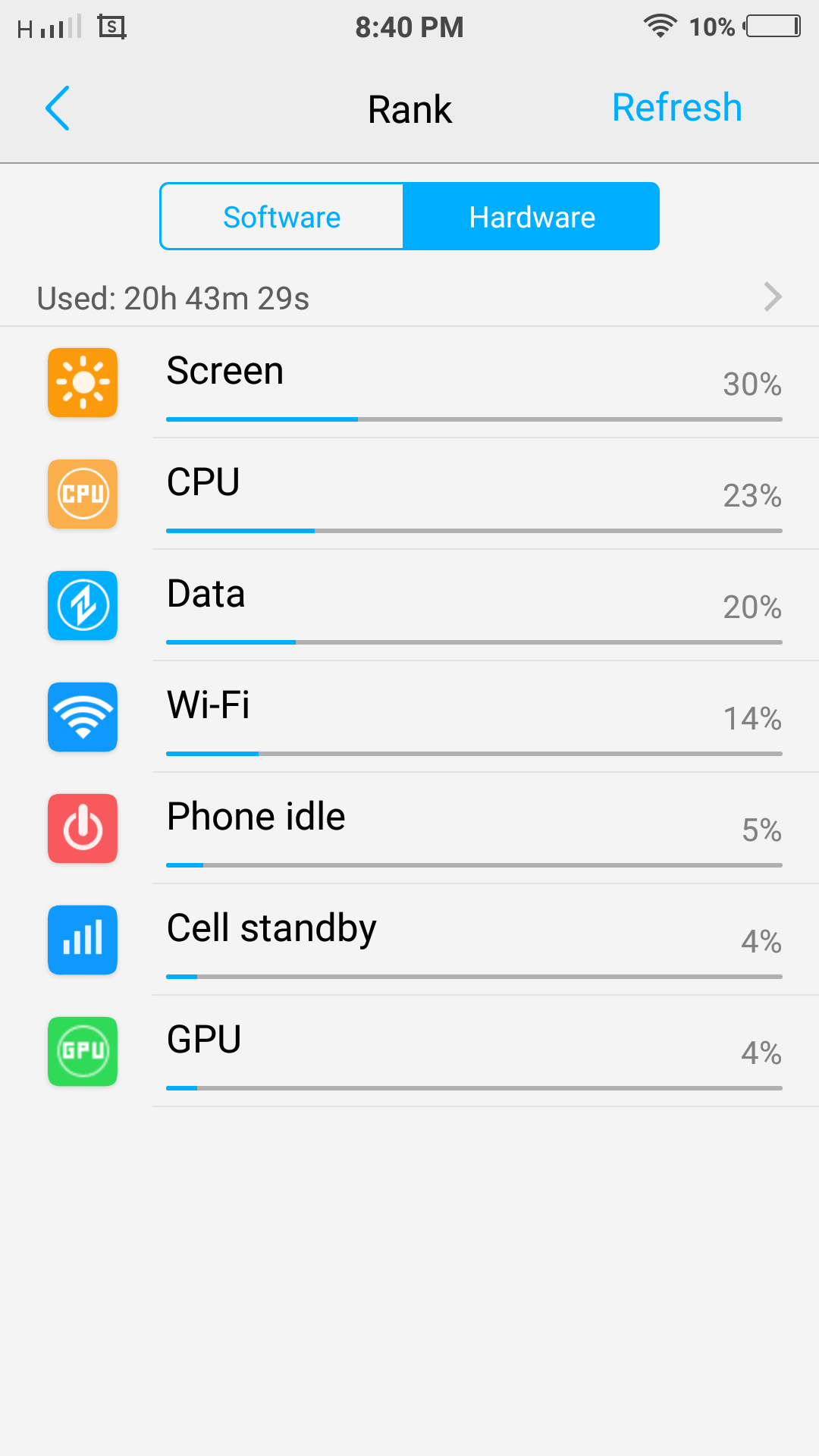819x1456 pixels.
Task: Switch to the Software tab
Action: pyautogui.click(x=281, y=217)
